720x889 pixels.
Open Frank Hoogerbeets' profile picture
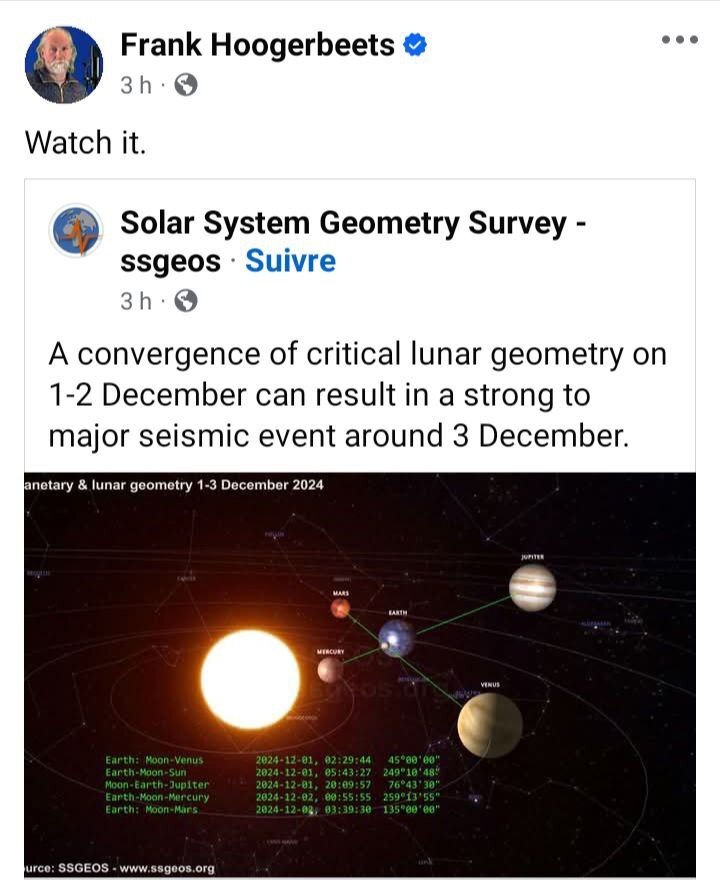click(x=63, y=64)
